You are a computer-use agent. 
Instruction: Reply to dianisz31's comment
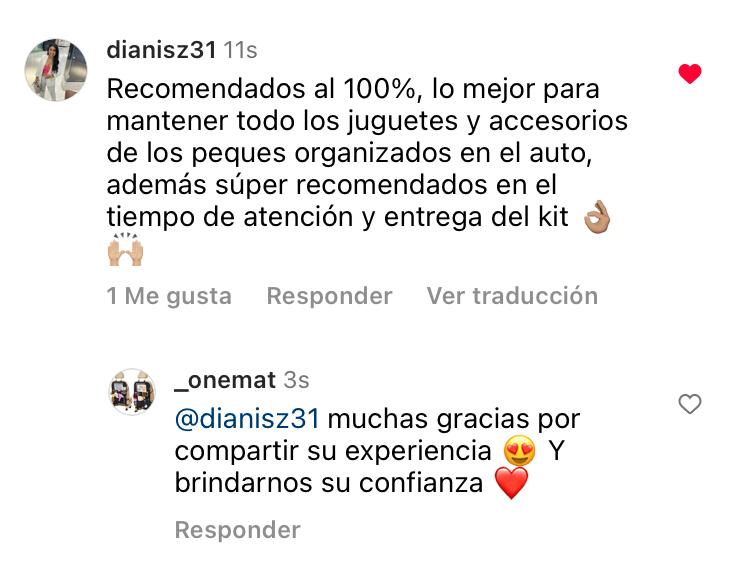(x=329, y=296)
